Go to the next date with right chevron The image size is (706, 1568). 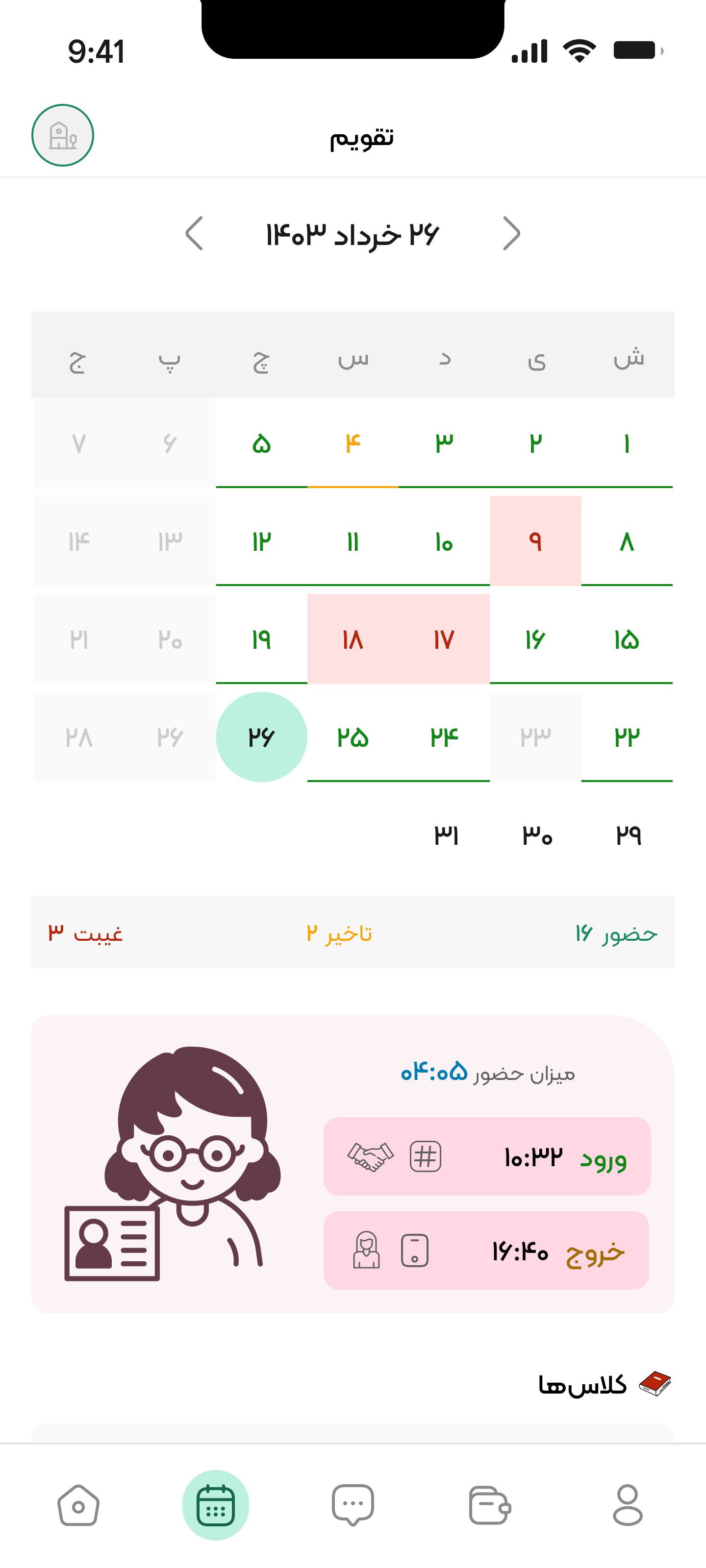(x=512, y=234)
